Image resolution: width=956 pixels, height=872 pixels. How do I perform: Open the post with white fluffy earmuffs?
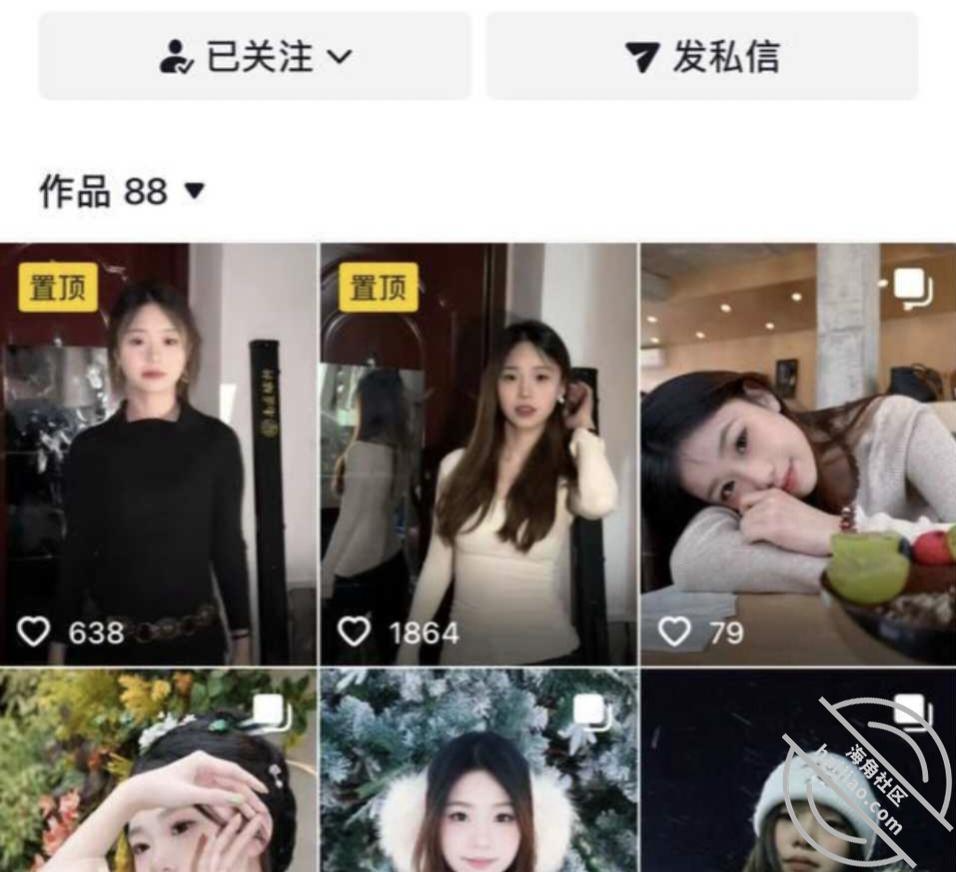(479, 770)
